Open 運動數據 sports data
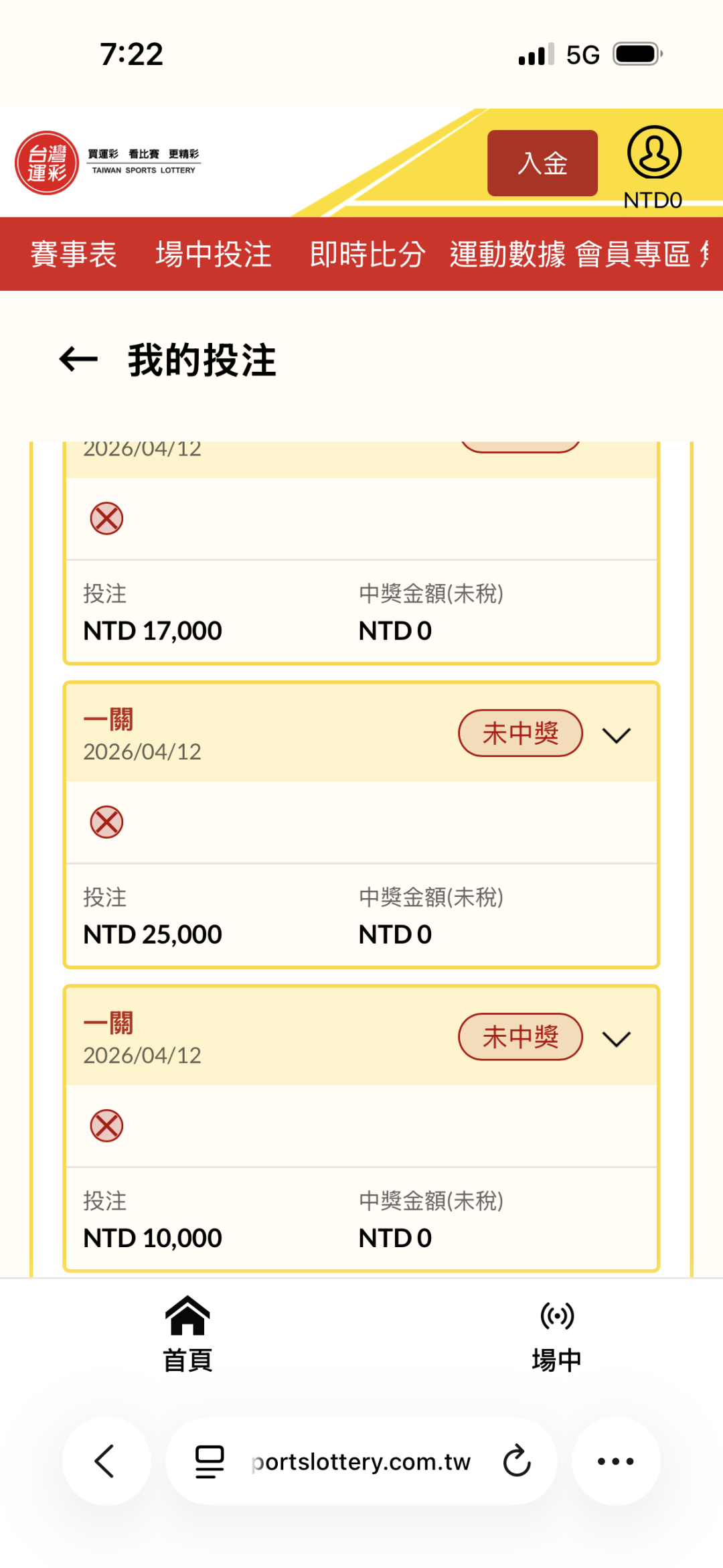Viewport: 723px width, 1568px height. pyautogui.click(x=507, y=255)
